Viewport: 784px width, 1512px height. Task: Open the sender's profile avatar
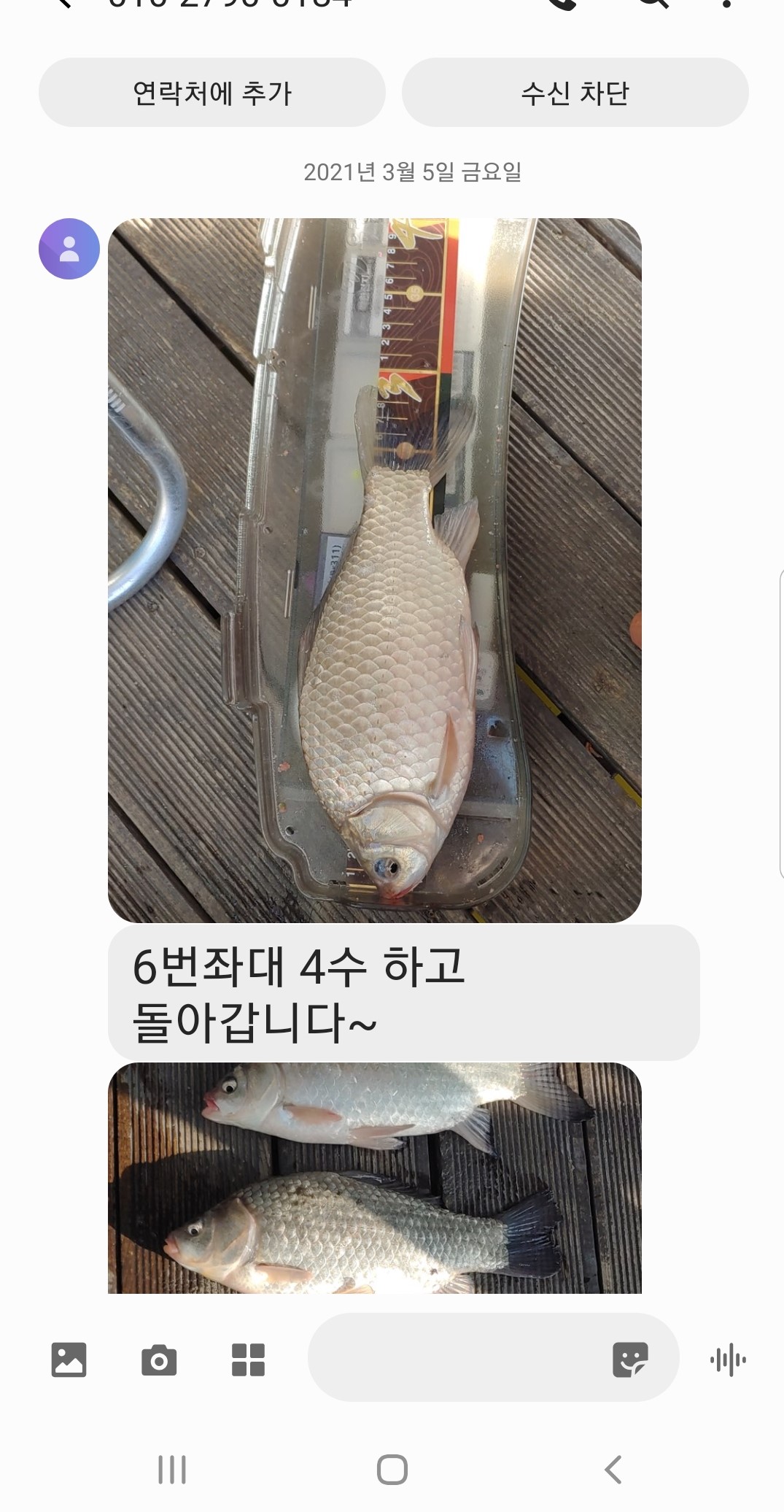coord(69,249)
